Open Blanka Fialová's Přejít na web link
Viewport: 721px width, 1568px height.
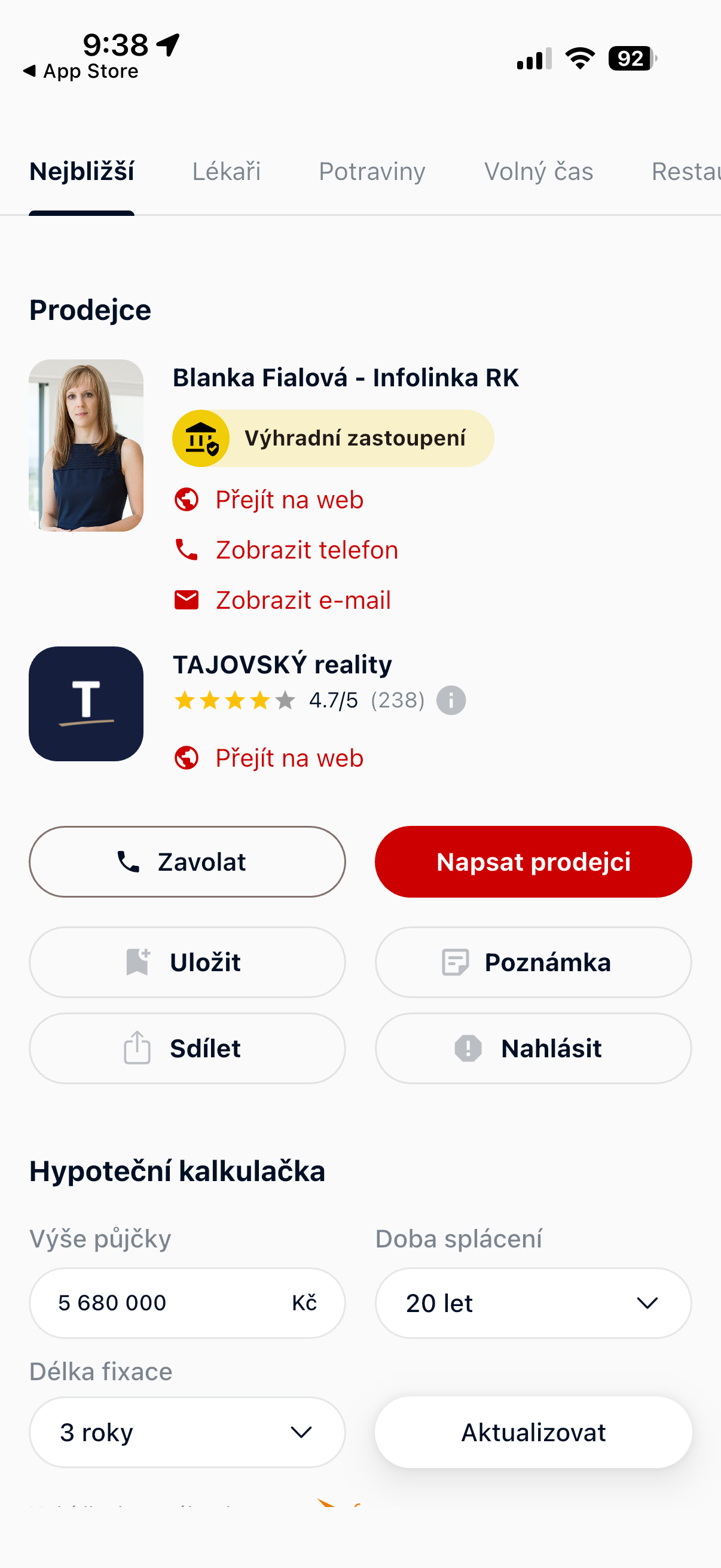coord(288,500)
